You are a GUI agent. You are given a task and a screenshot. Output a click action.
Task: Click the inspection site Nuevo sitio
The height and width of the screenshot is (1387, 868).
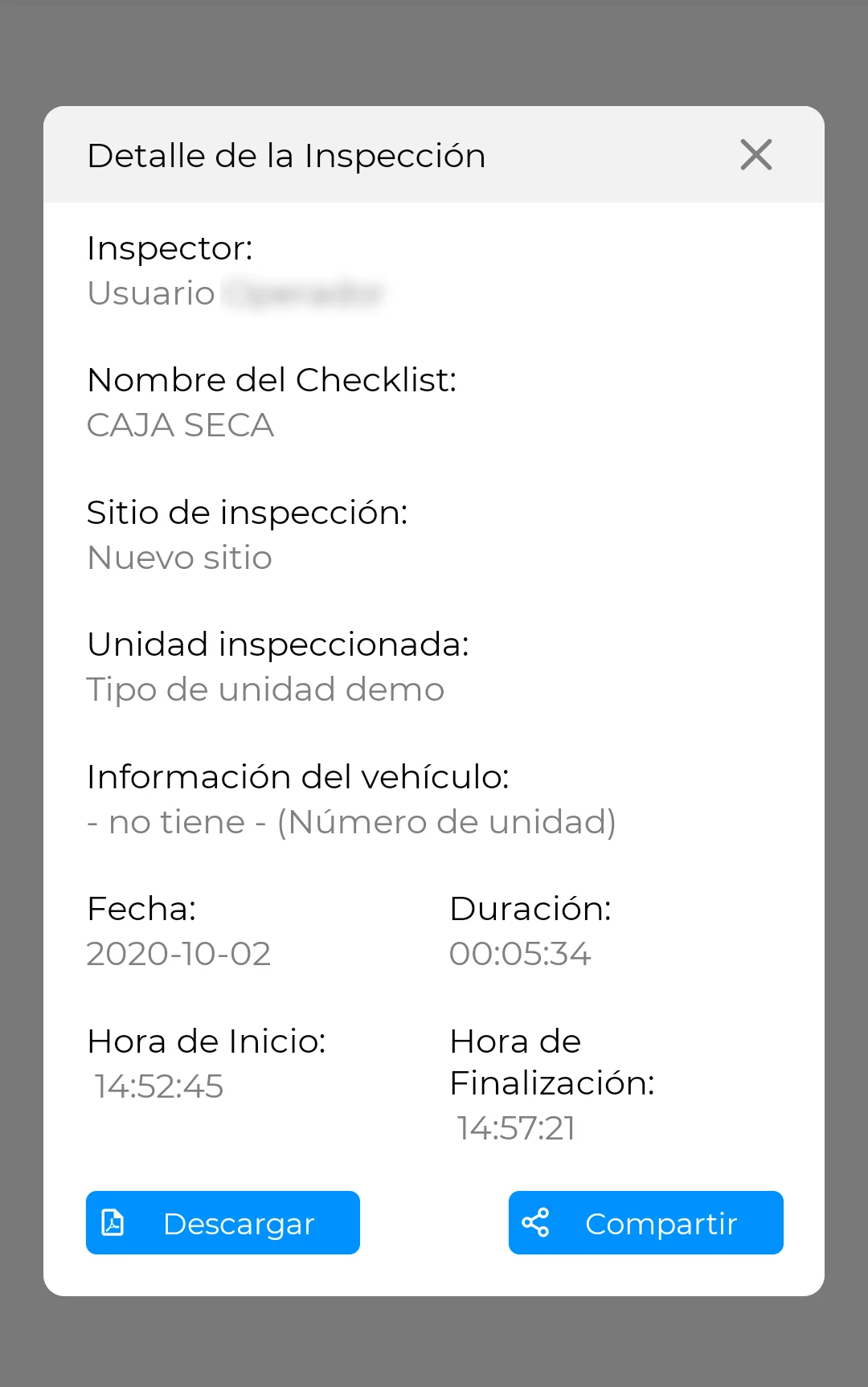click(179, 557)
